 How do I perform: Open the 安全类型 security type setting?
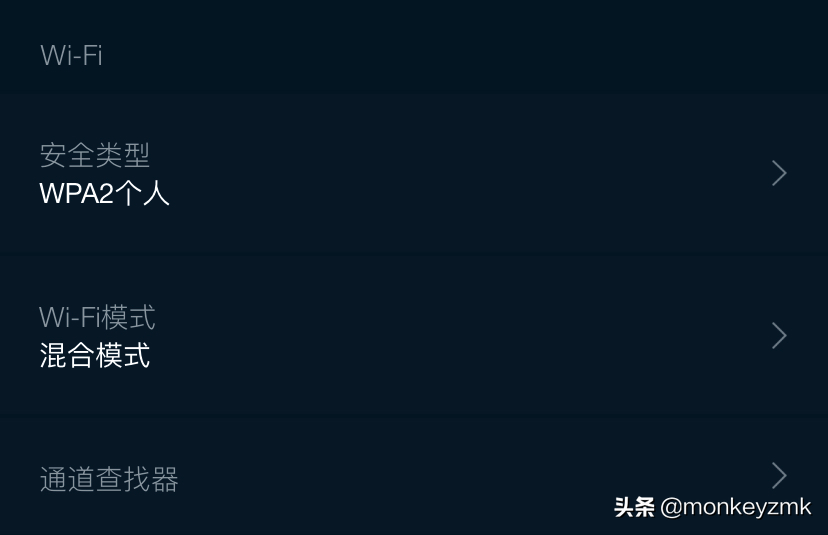413,173
